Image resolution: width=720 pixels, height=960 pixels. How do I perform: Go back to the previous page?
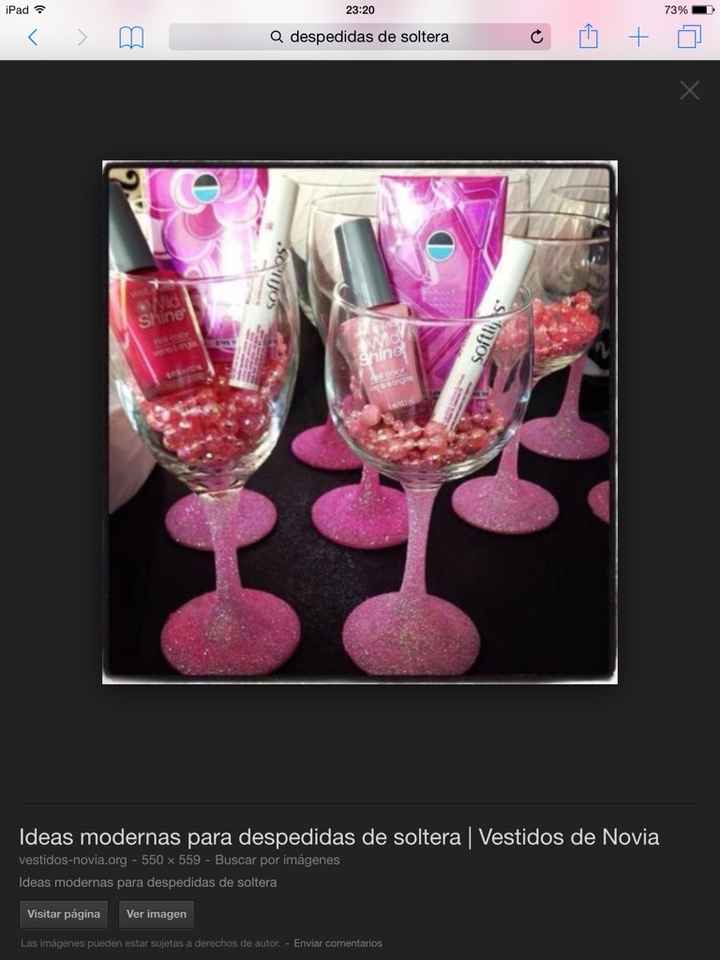click(33, 38)
